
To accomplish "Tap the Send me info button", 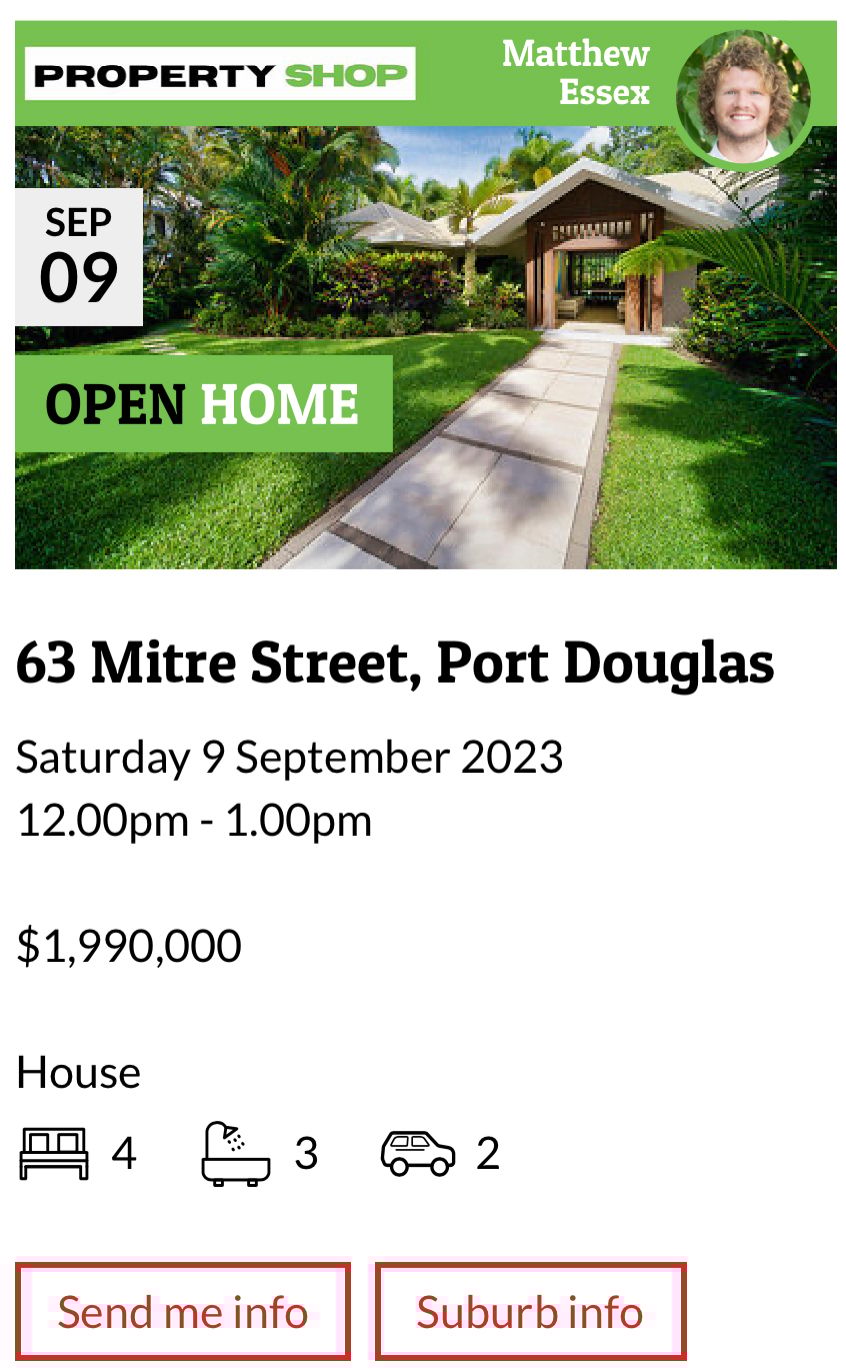I will pos(183,1311).
